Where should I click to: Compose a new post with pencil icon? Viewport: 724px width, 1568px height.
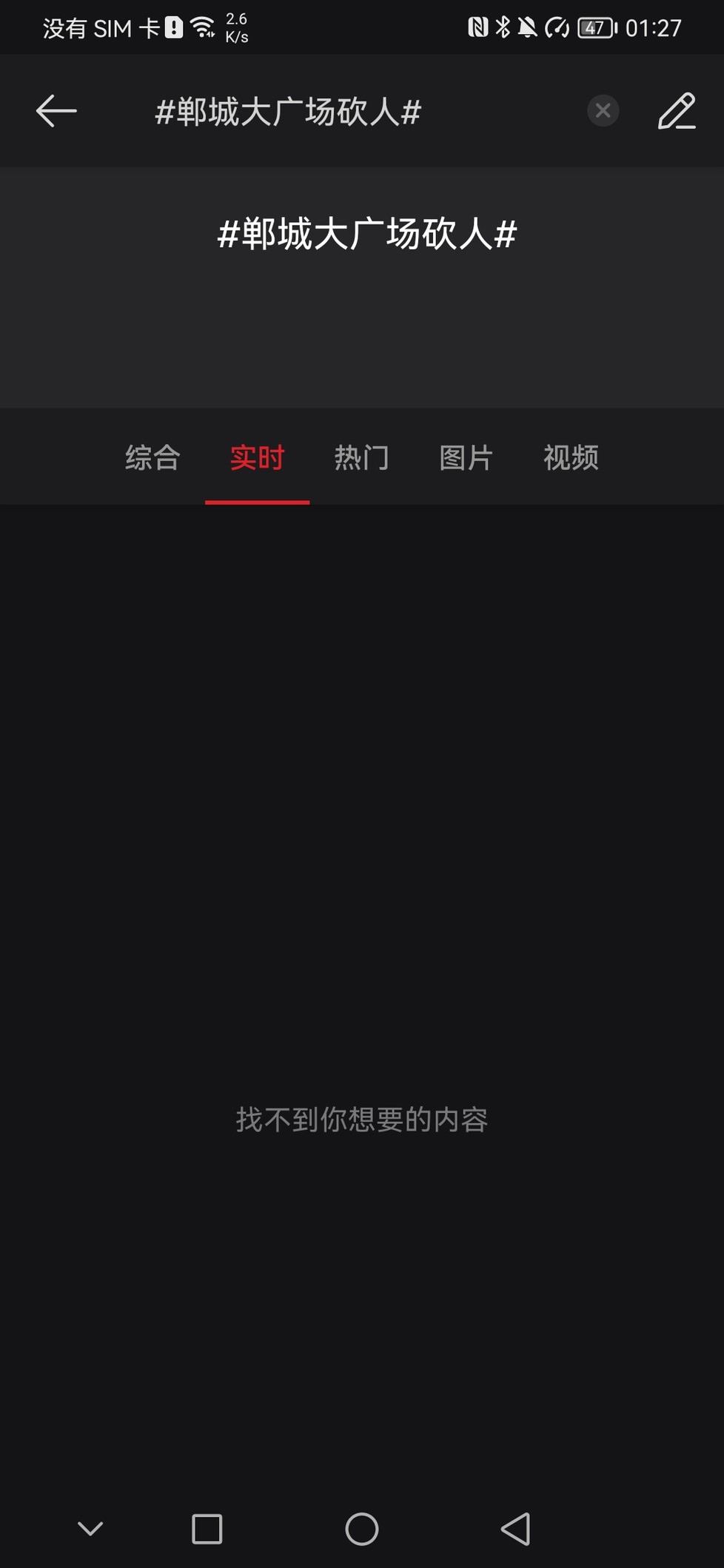(677, 111)
